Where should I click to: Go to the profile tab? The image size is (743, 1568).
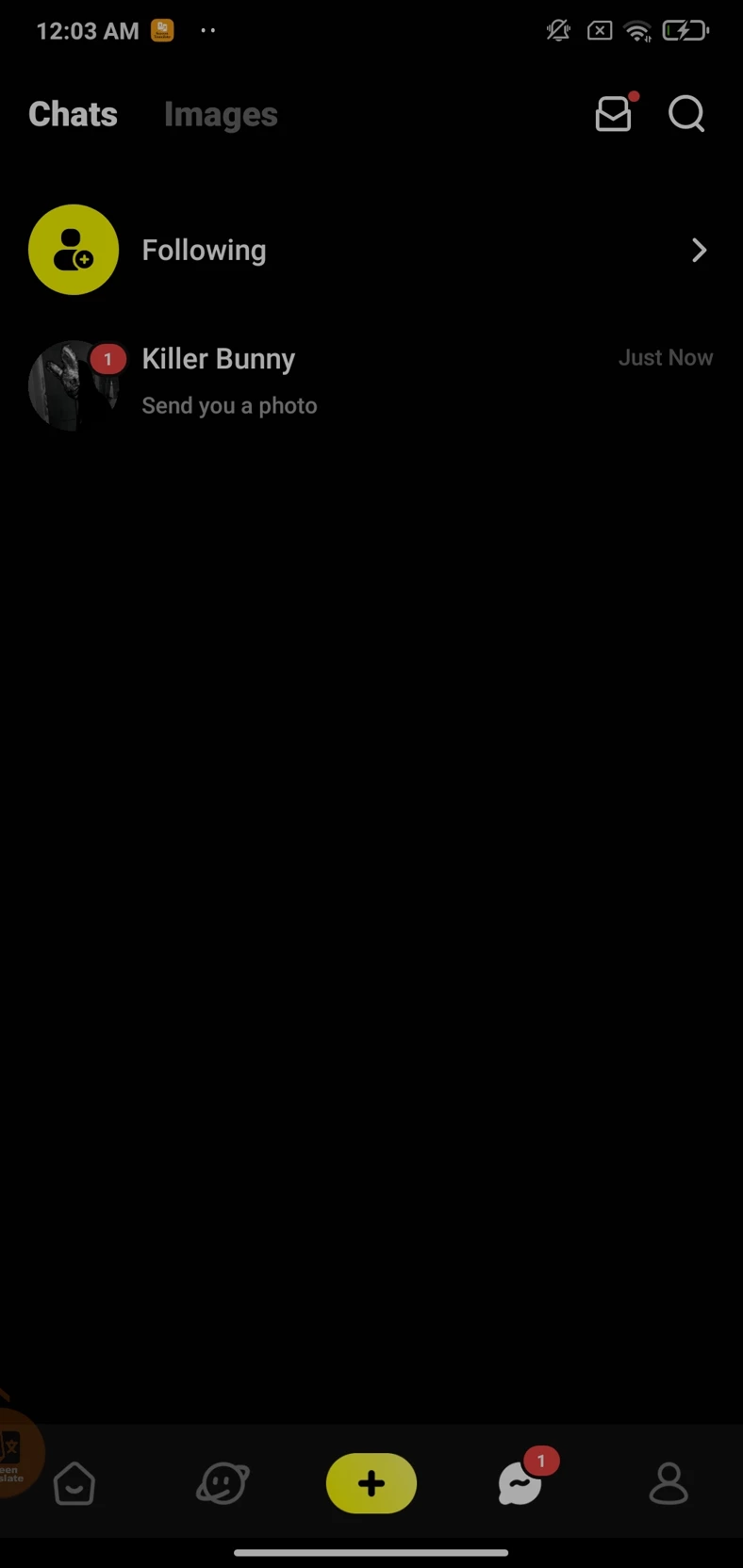click(x=669, y=1484)
